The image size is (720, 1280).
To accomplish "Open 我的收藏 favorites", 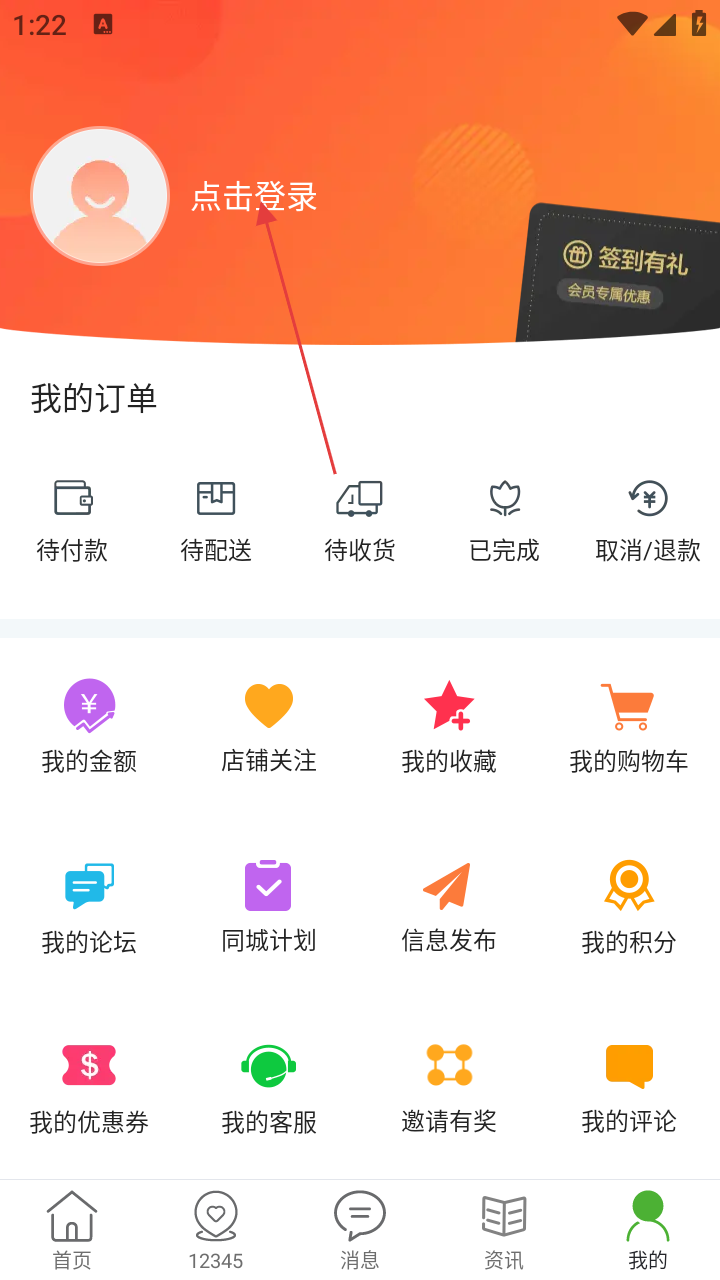I will coord(449,727).
